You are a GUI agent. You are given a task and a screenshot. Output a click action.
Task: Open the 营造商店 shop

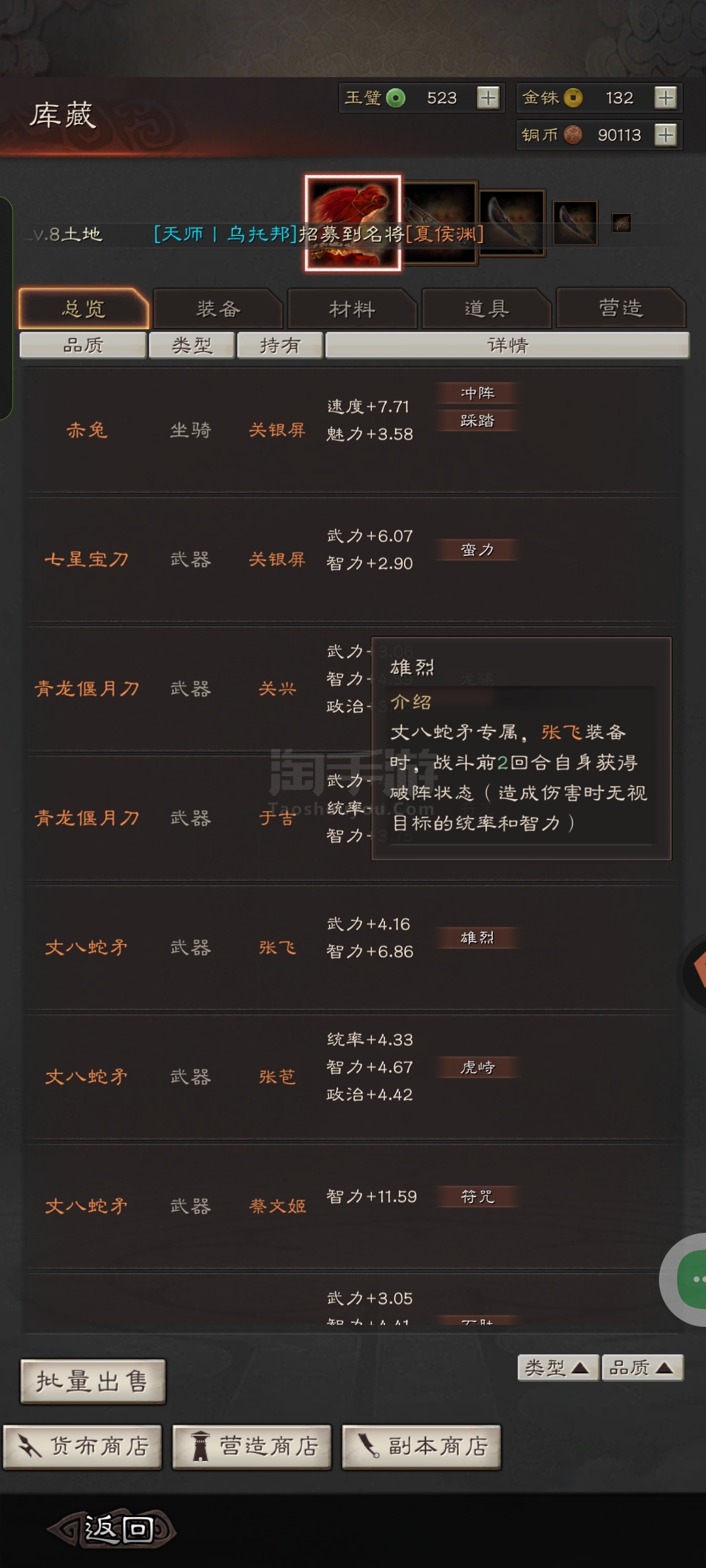tap(252, 1446)
